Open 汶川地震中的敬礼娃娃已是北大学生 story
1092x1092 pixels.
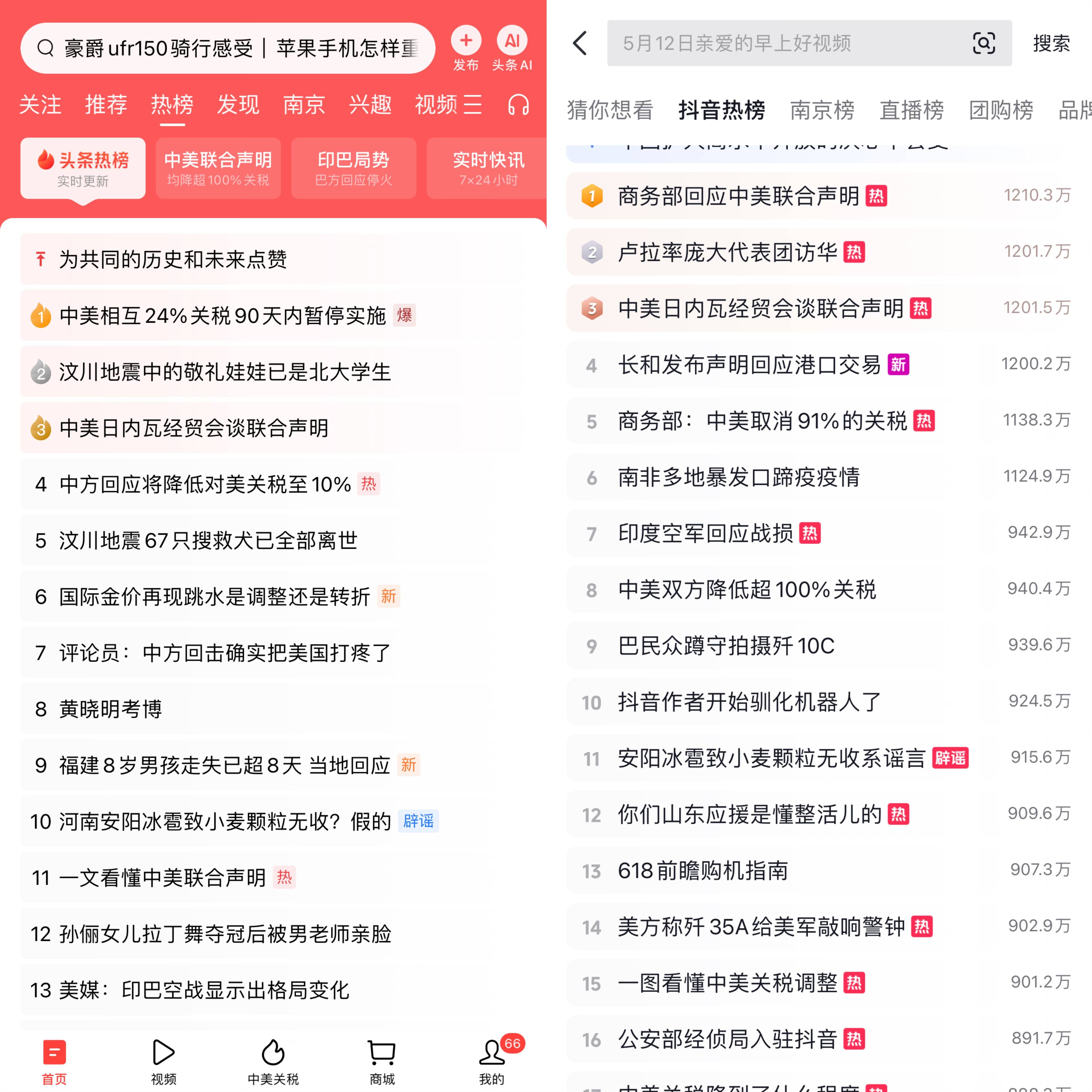(x=225, y=372)
